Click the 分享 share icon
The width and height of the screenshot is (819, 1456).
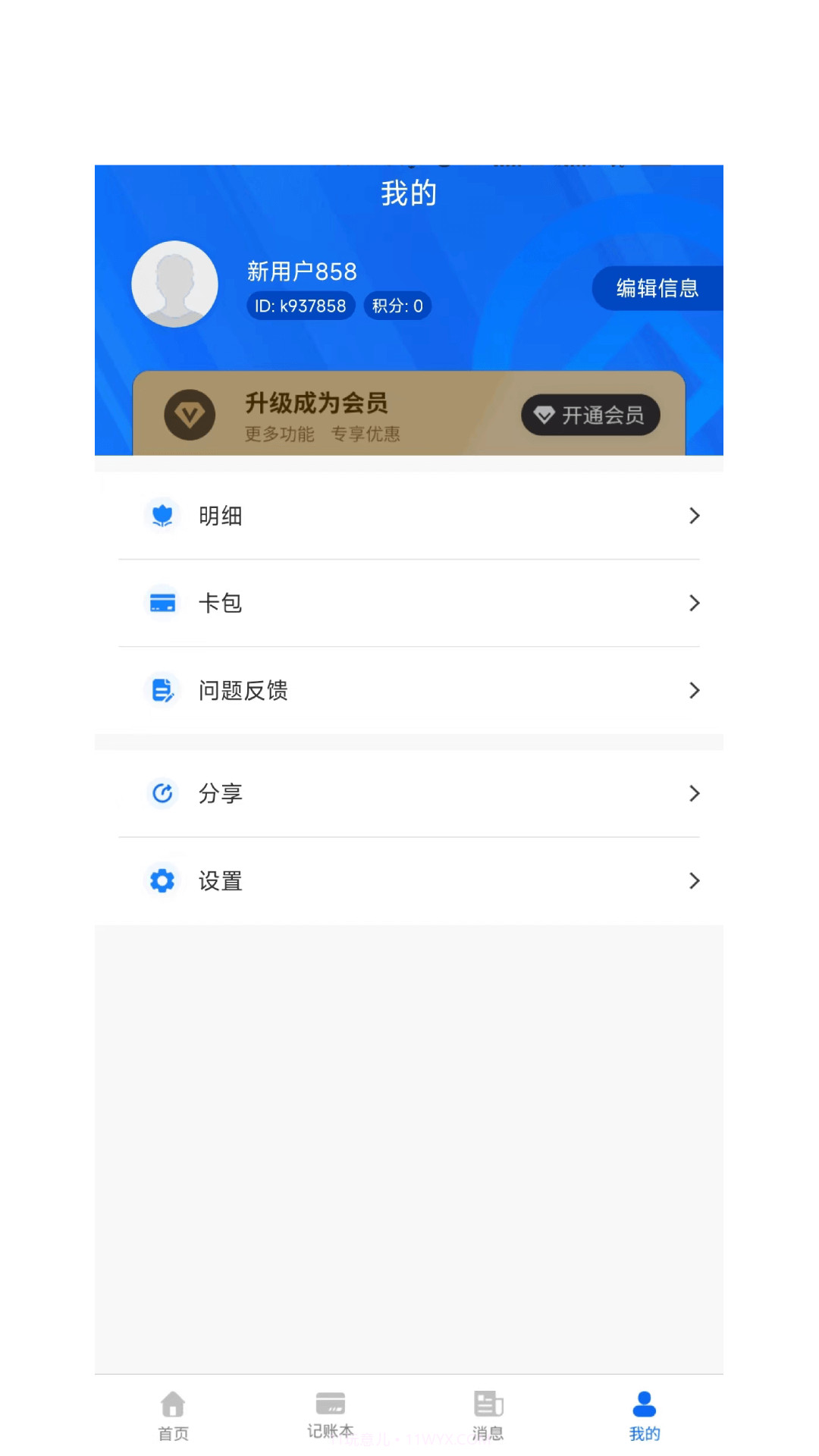pos(162,793)
